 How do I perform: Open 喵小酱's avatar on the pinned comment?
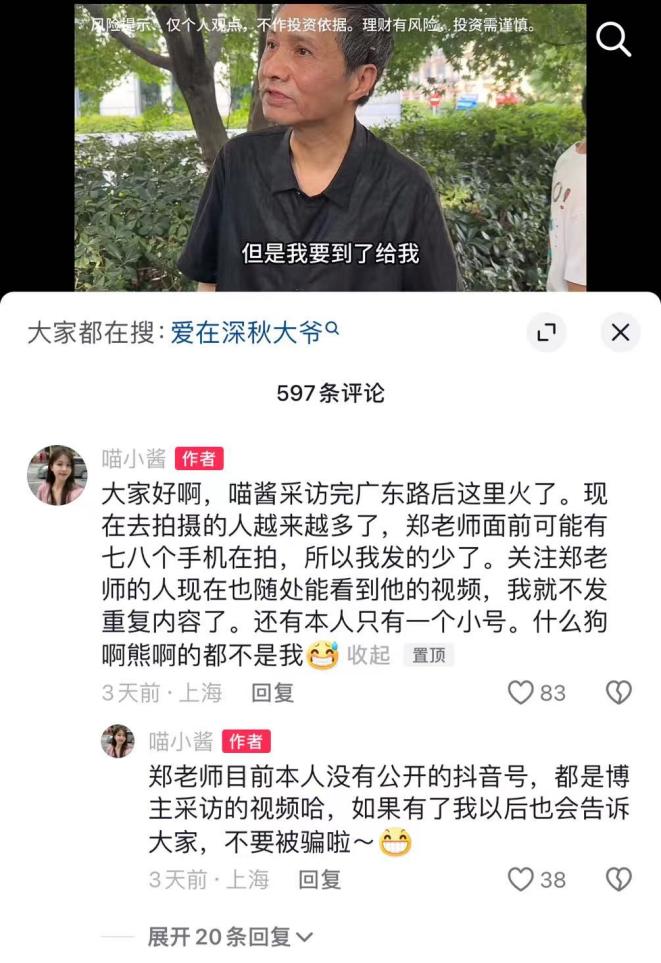[56, 475]
